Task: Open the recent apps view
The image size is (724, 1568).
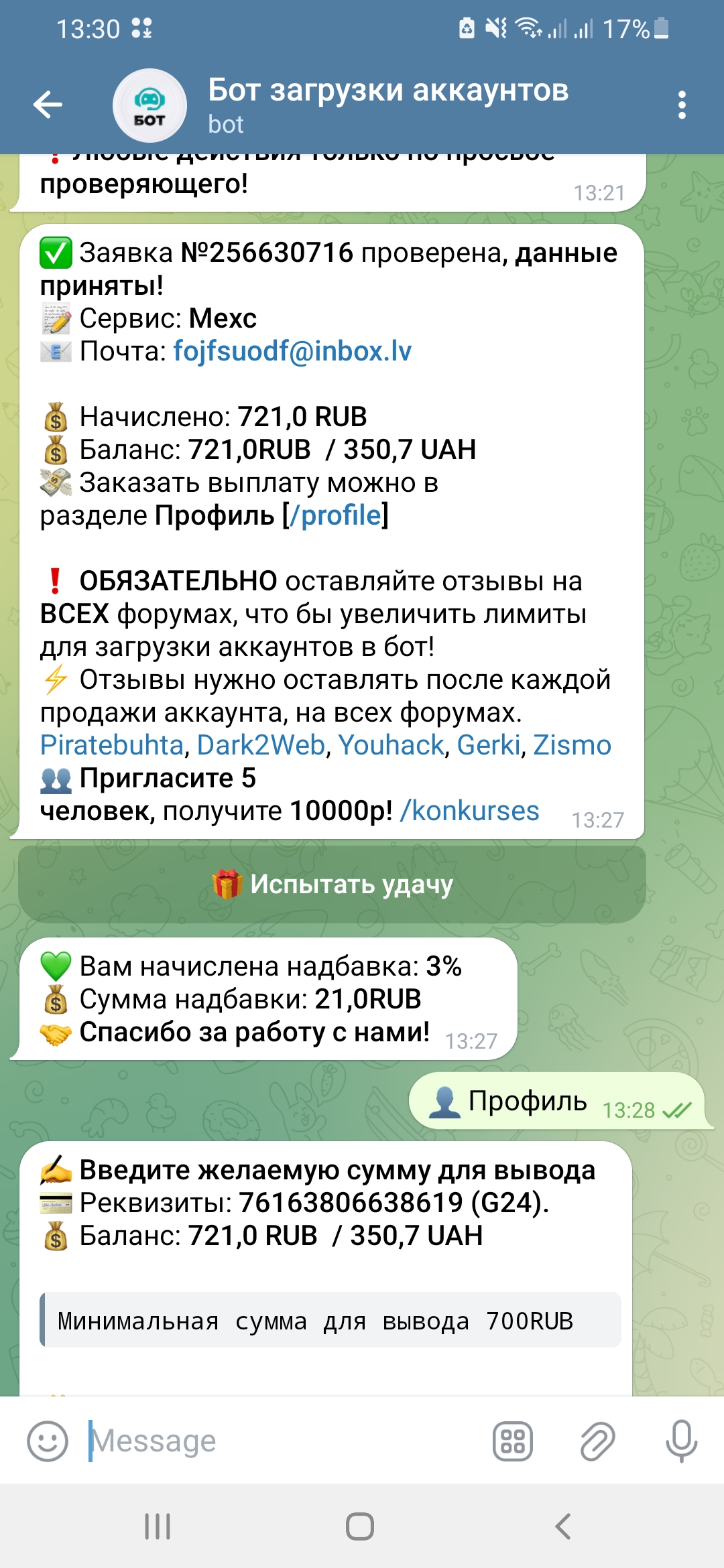Action: [x=158, y=1527]
